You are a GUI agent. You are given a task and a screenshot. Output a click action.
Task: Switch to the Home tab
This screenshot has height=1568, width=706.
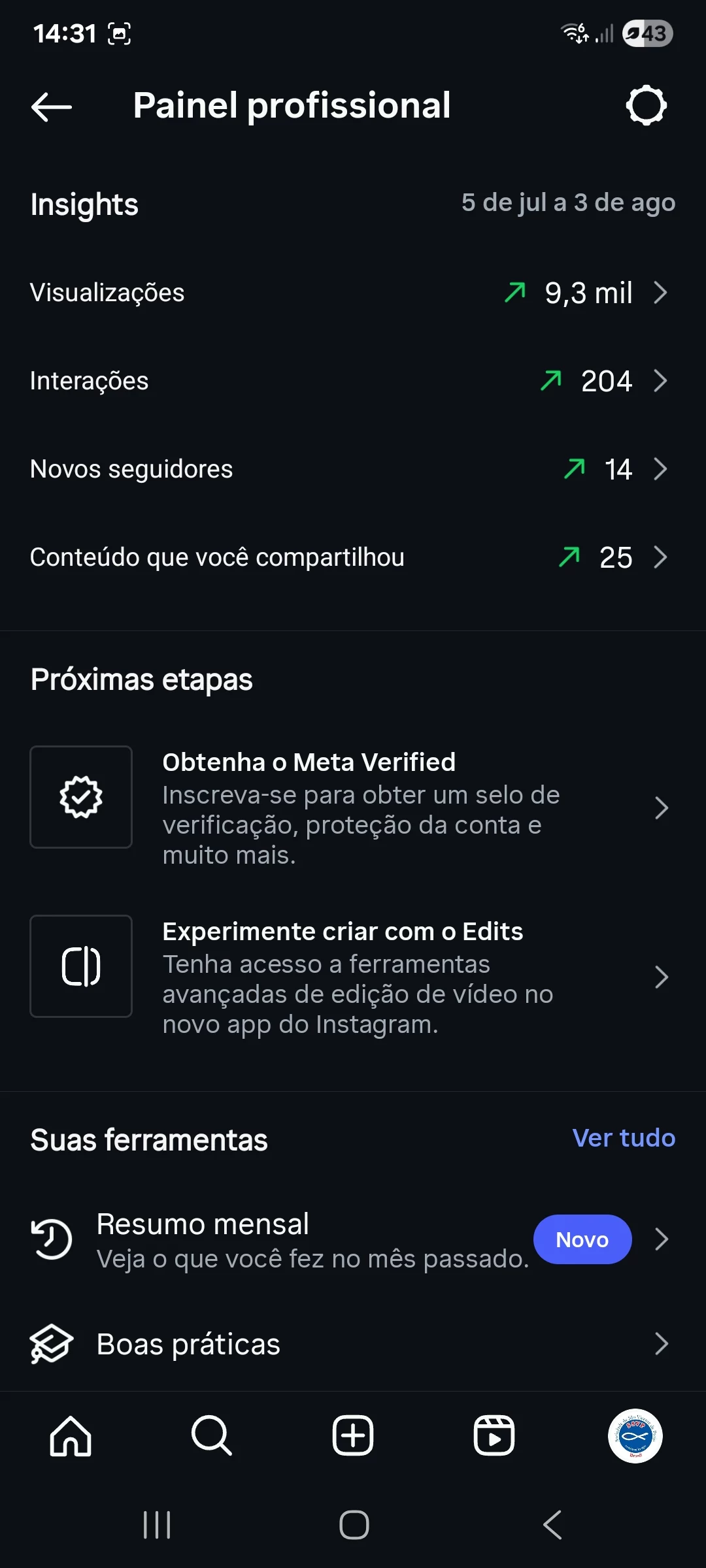(71, 1435)
